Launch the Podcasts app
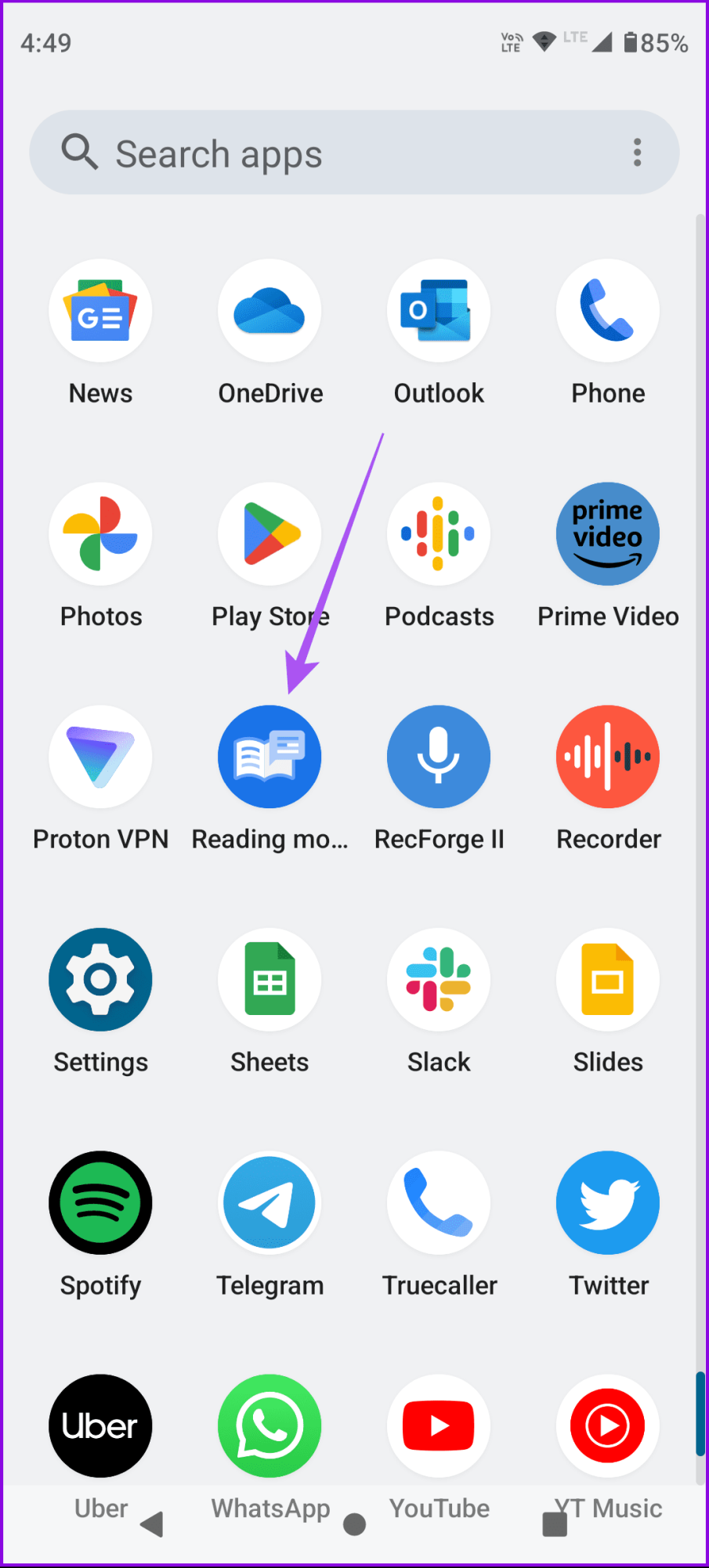This screenshot has height=1568, width=709. (439, 534)
